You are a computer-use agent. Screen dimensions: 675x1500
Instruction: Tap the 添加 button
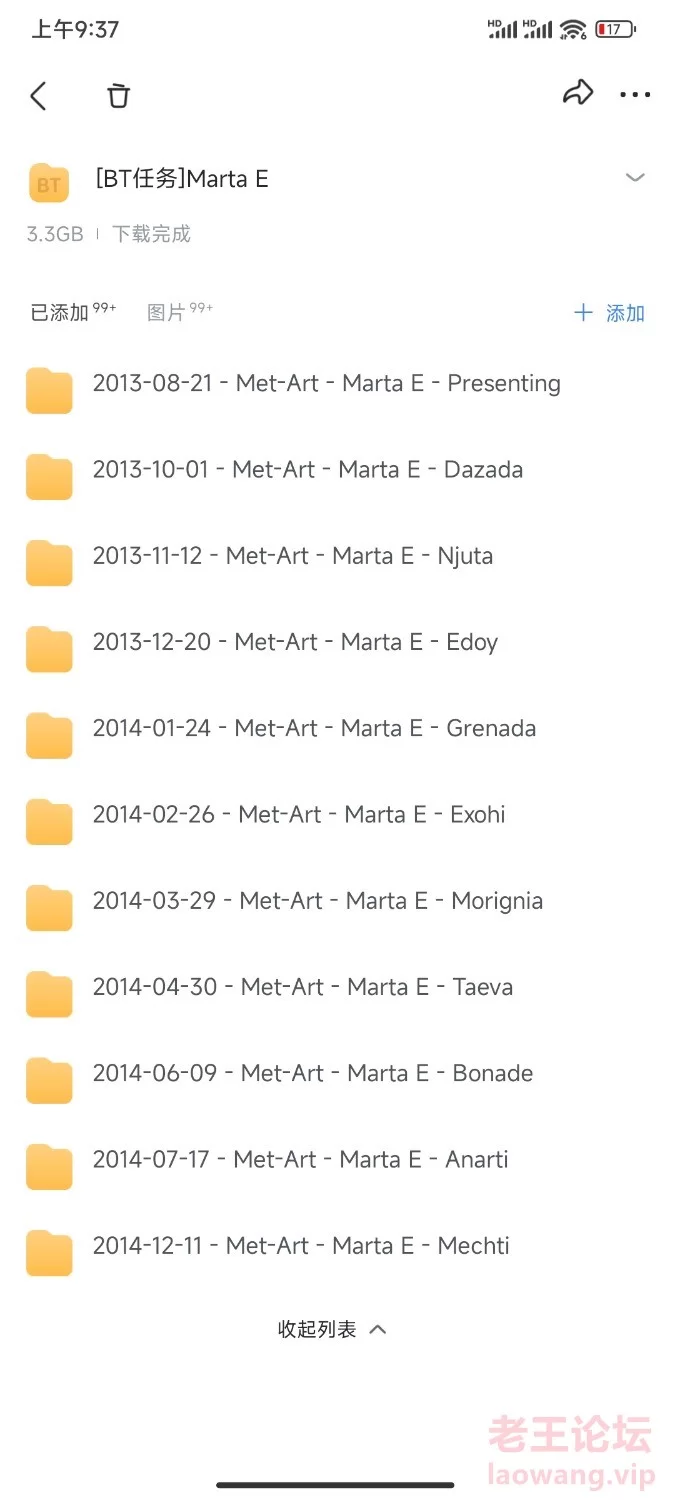609,313
